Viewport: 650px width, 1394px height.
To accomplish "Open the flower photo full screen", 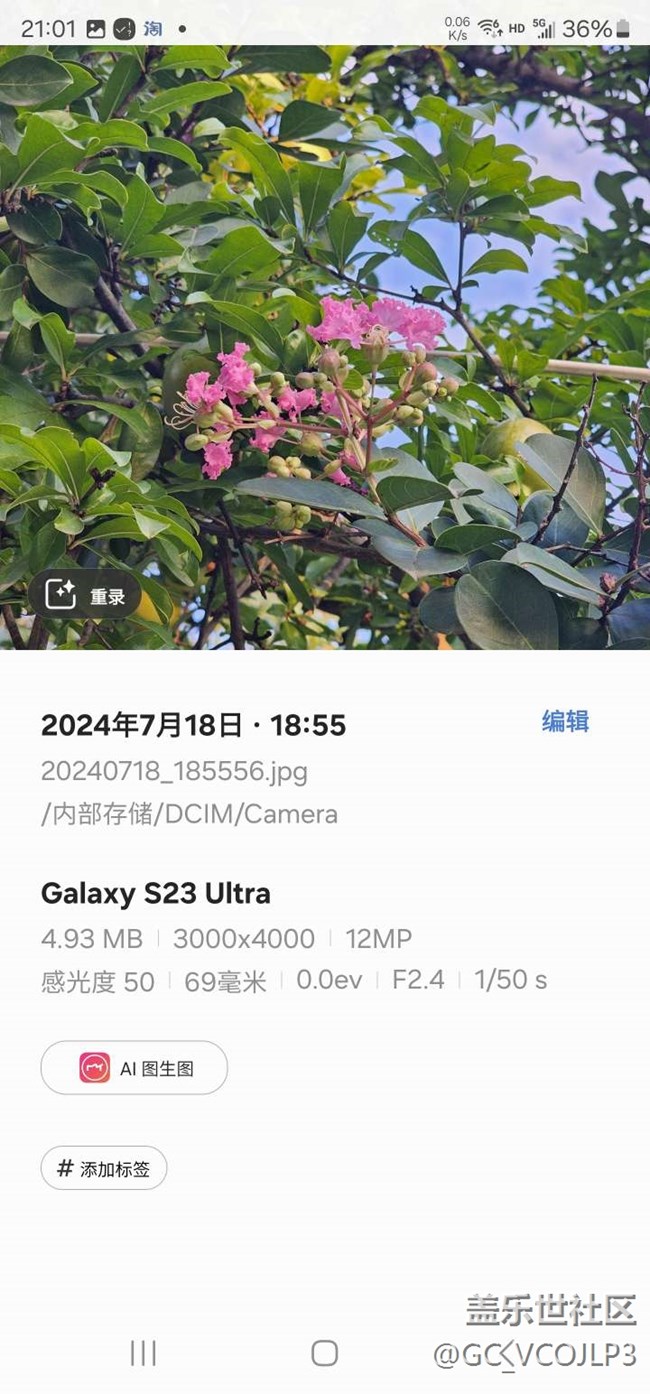I will pos(325,347).
